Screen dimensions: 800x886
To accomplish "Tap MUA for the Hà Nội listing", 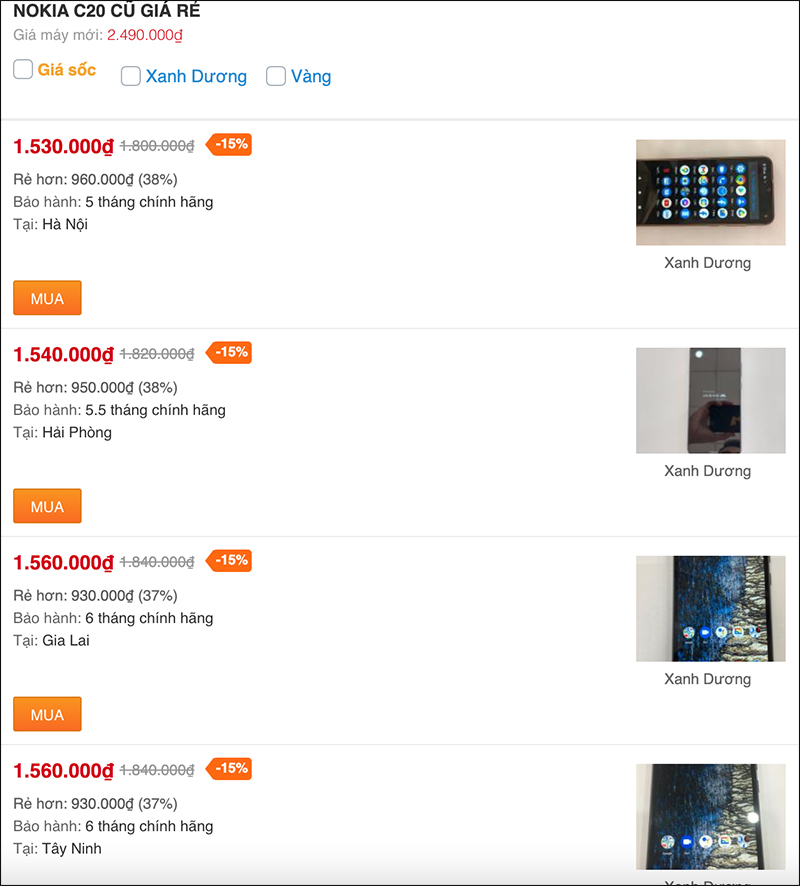I will pyautogui.click(x=47, y=298).
